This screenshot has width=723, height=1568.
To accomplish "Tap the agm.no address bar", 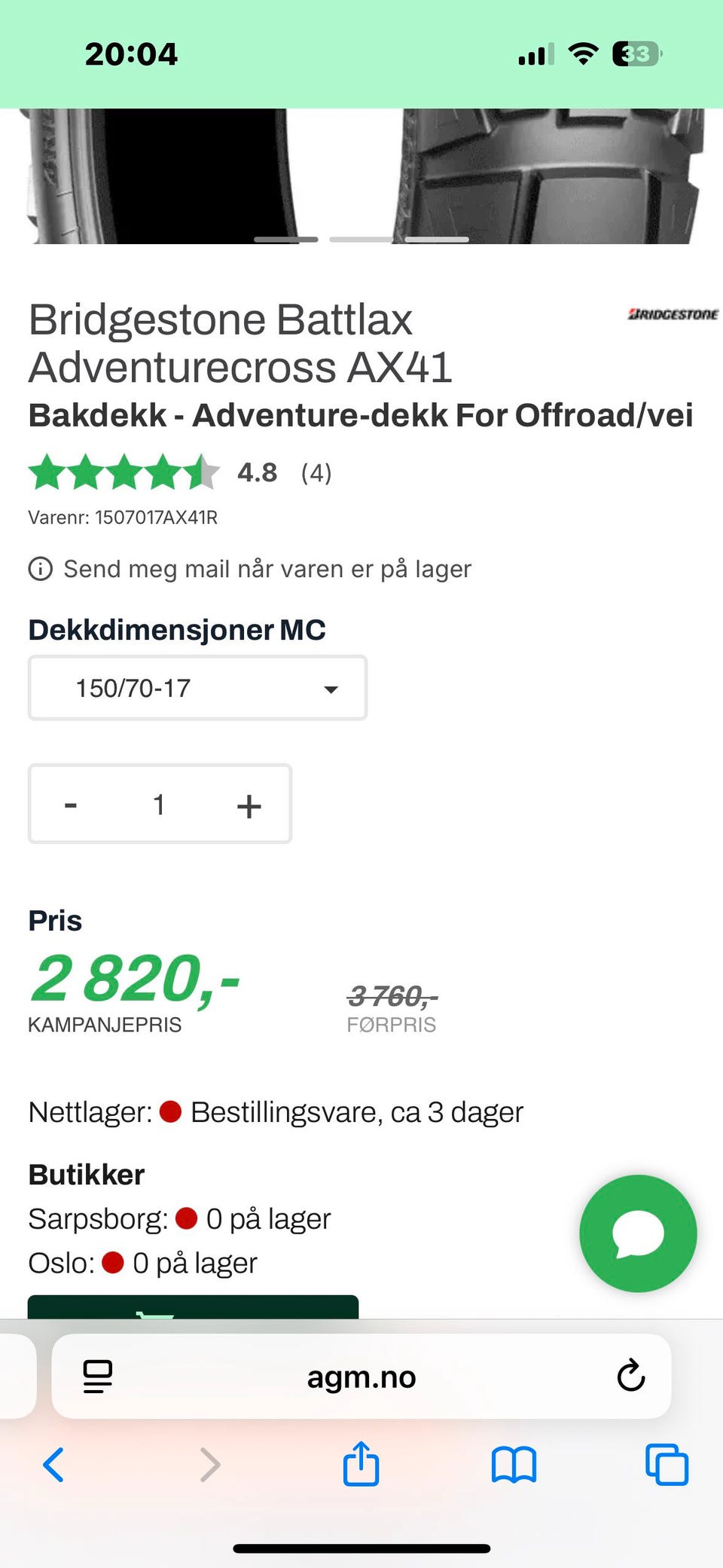I will (361, 1377).
